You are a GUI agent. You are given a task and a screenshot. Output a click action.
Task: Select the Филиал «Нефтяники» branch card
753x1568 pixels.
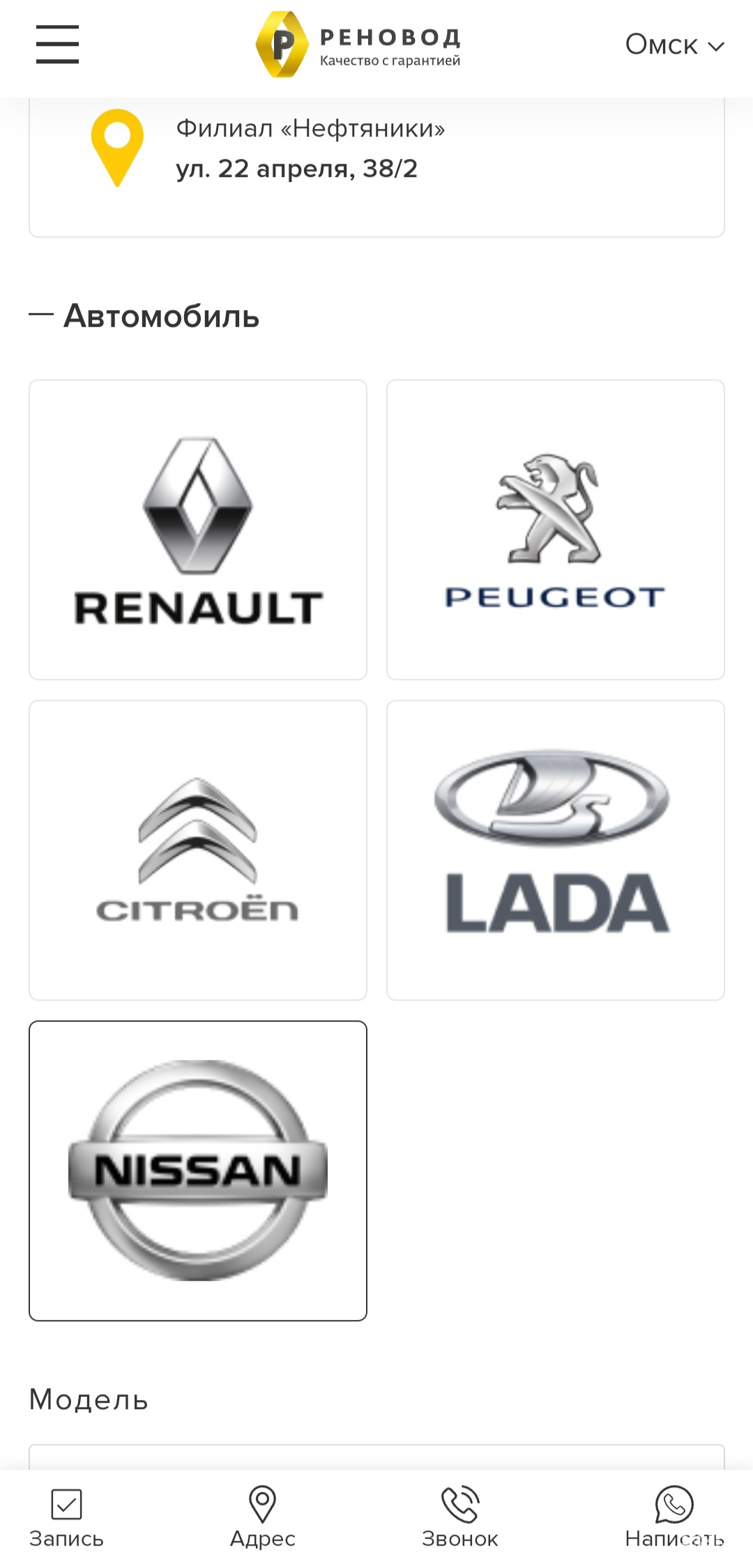pyautogui.click(x=376, y=167)
